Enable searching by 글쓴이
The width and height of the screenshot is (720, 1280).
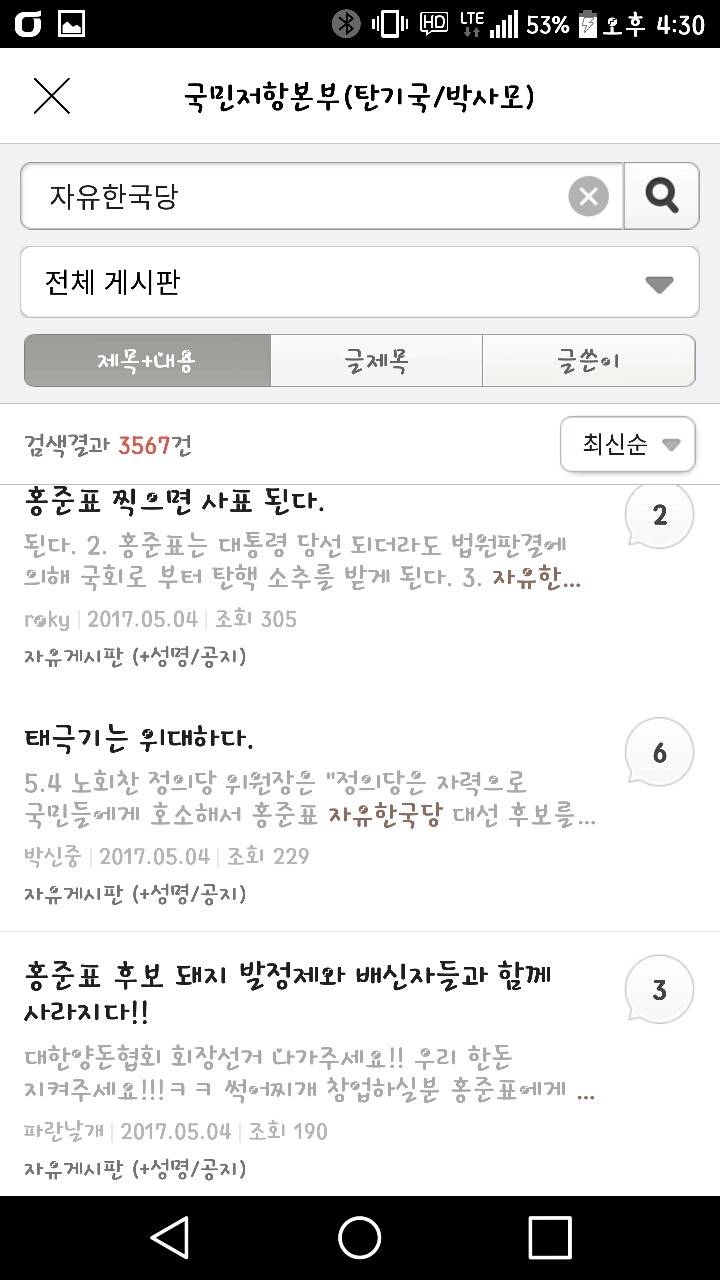pyautogui.click(x=589, y=361)
